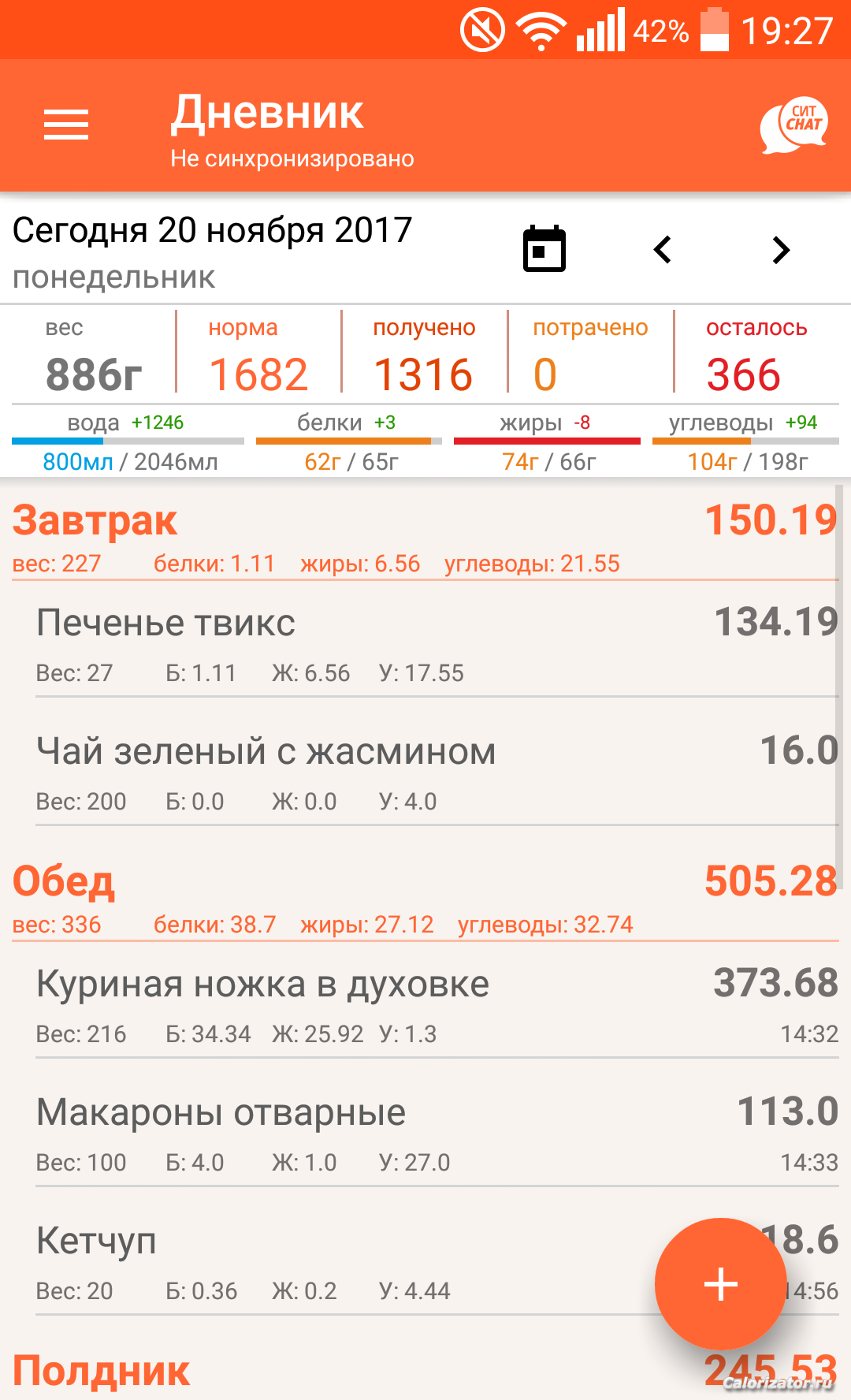
Task: Open the Сит Chat icon
Action: click(x=794, y=125)
